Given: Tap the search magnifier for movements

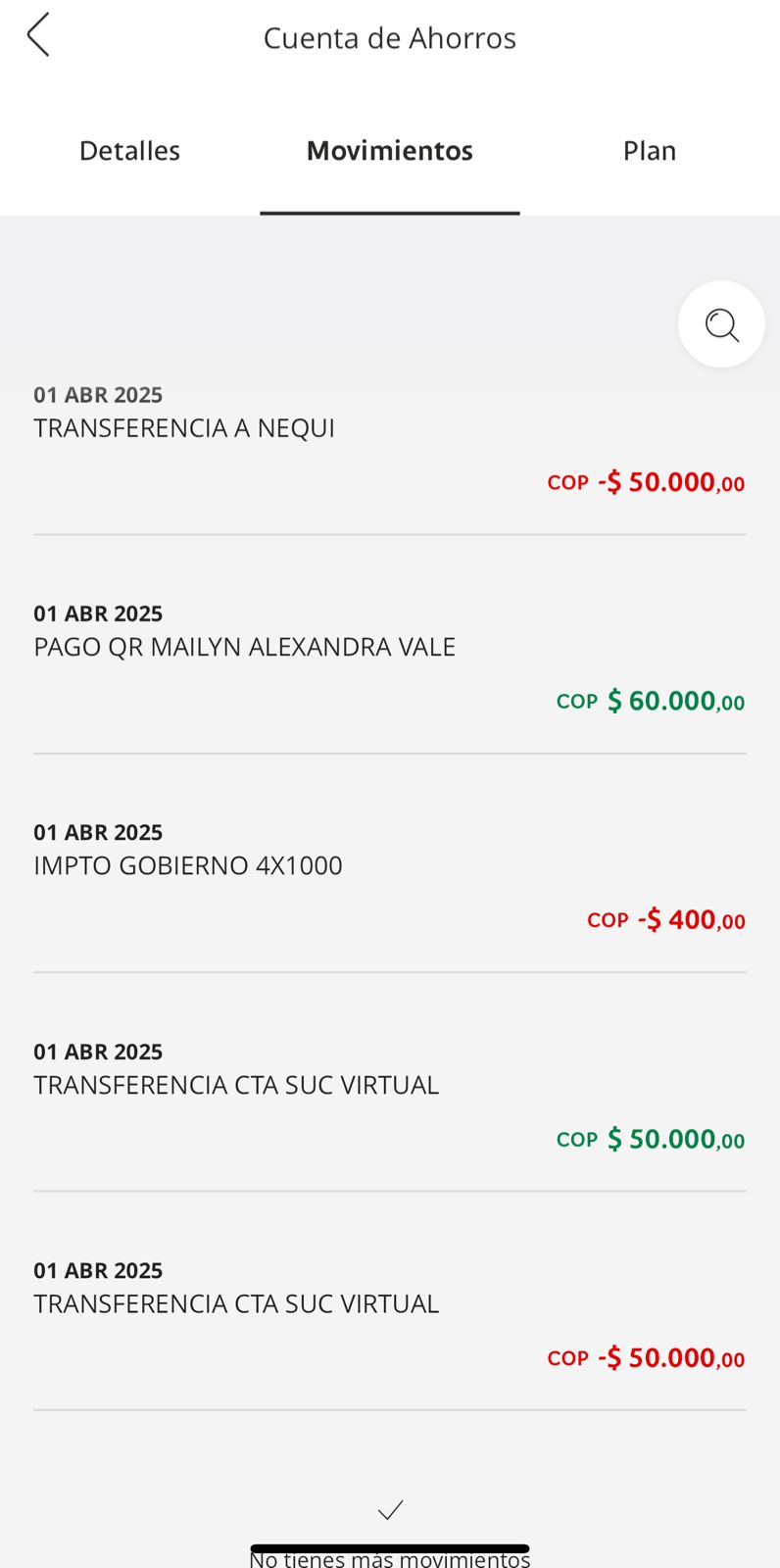Looking at the screenshot, I should click(x=721, y=324).
